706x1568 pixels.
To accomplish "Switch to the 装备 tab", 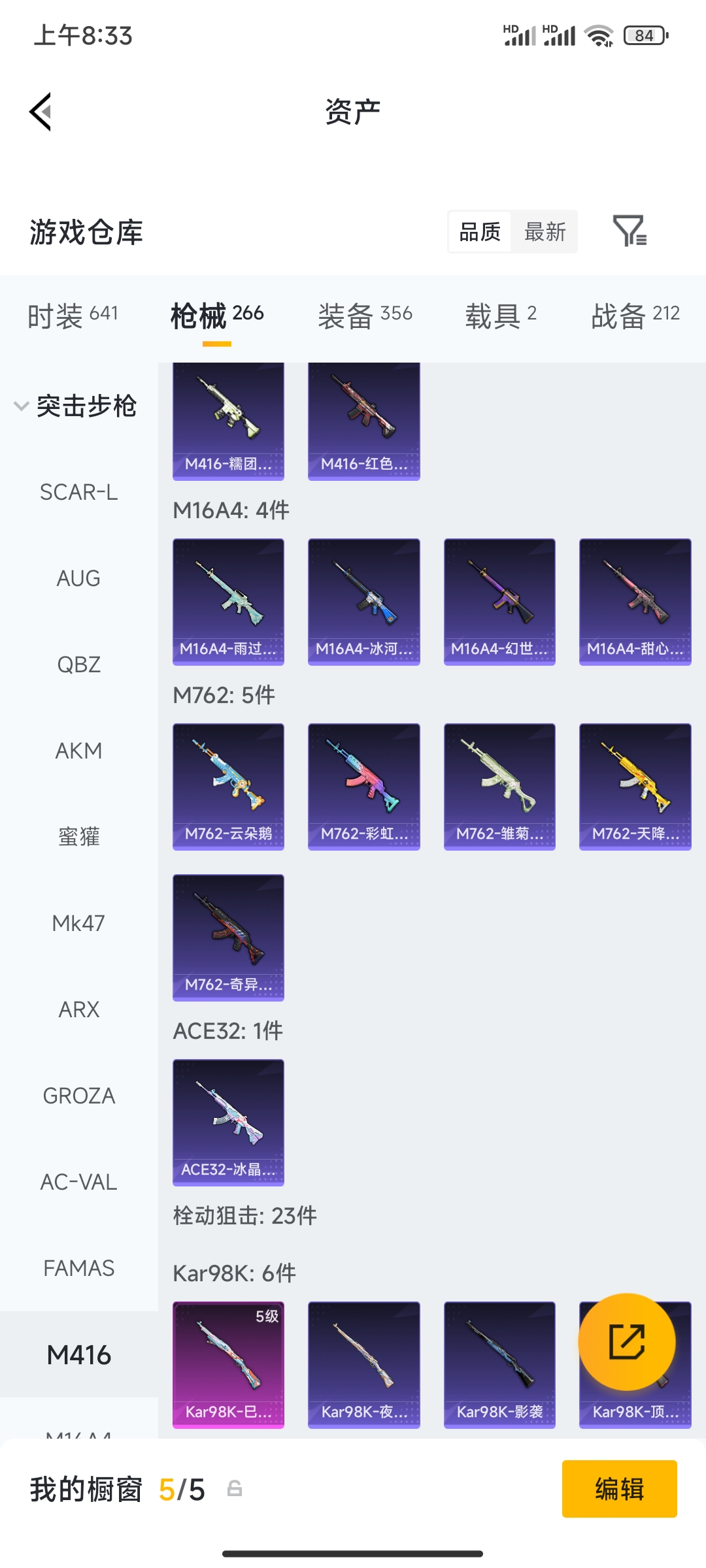I will click(365, 316).
